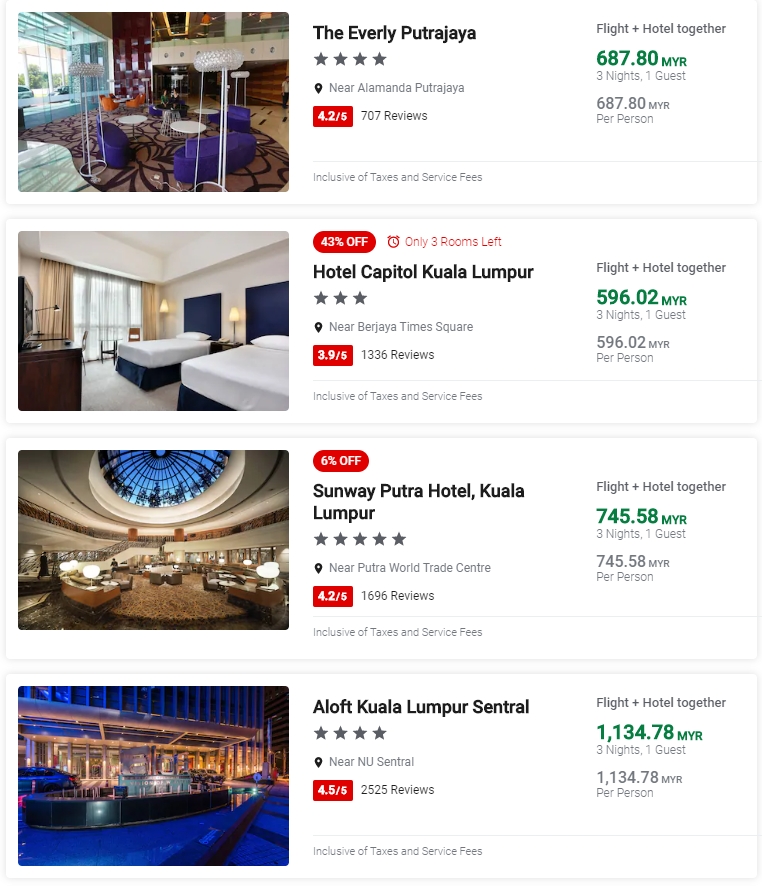View Hotel Capitol Kuala Lumpur listing

pyautogui.click(x=423, y=272)
